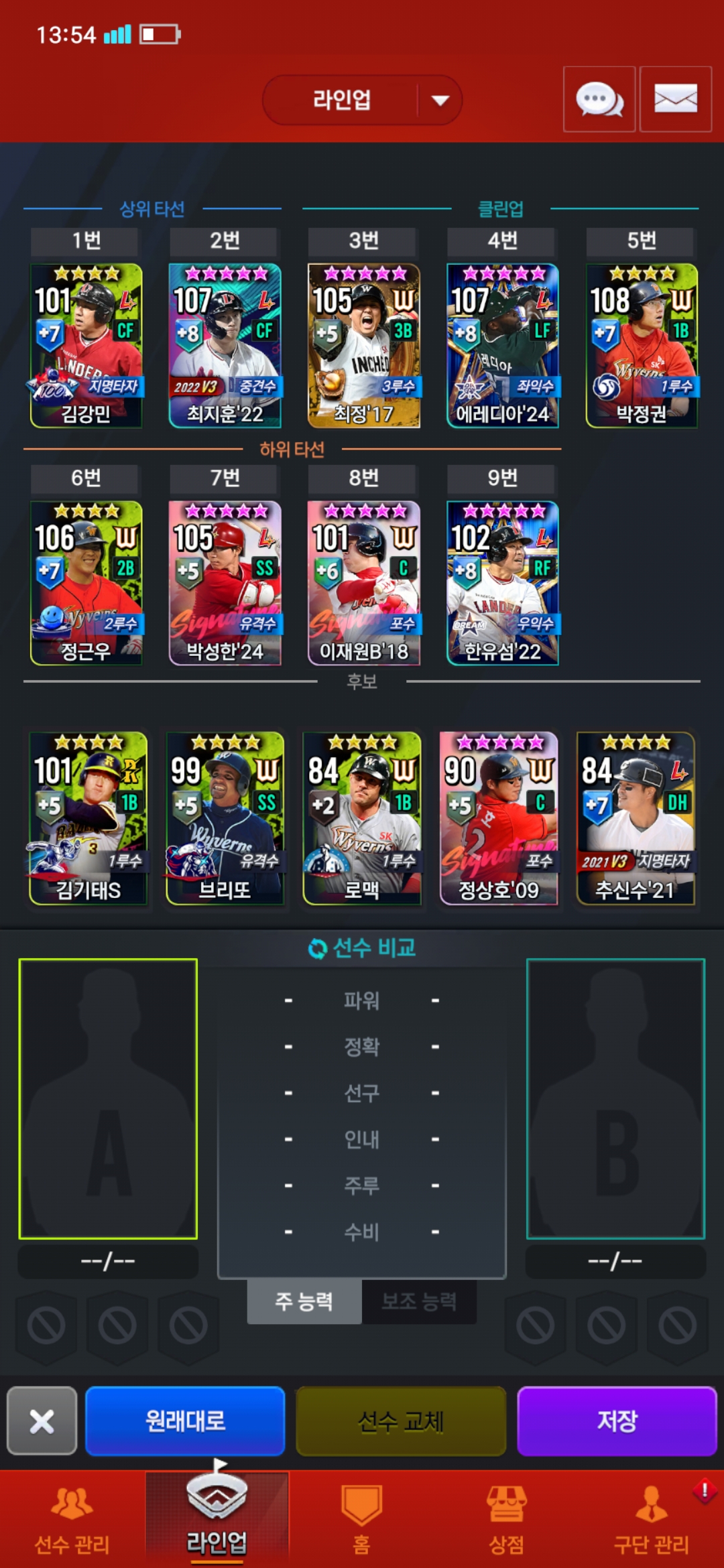Select the 에레디아'24 player card

pos(503,346)
